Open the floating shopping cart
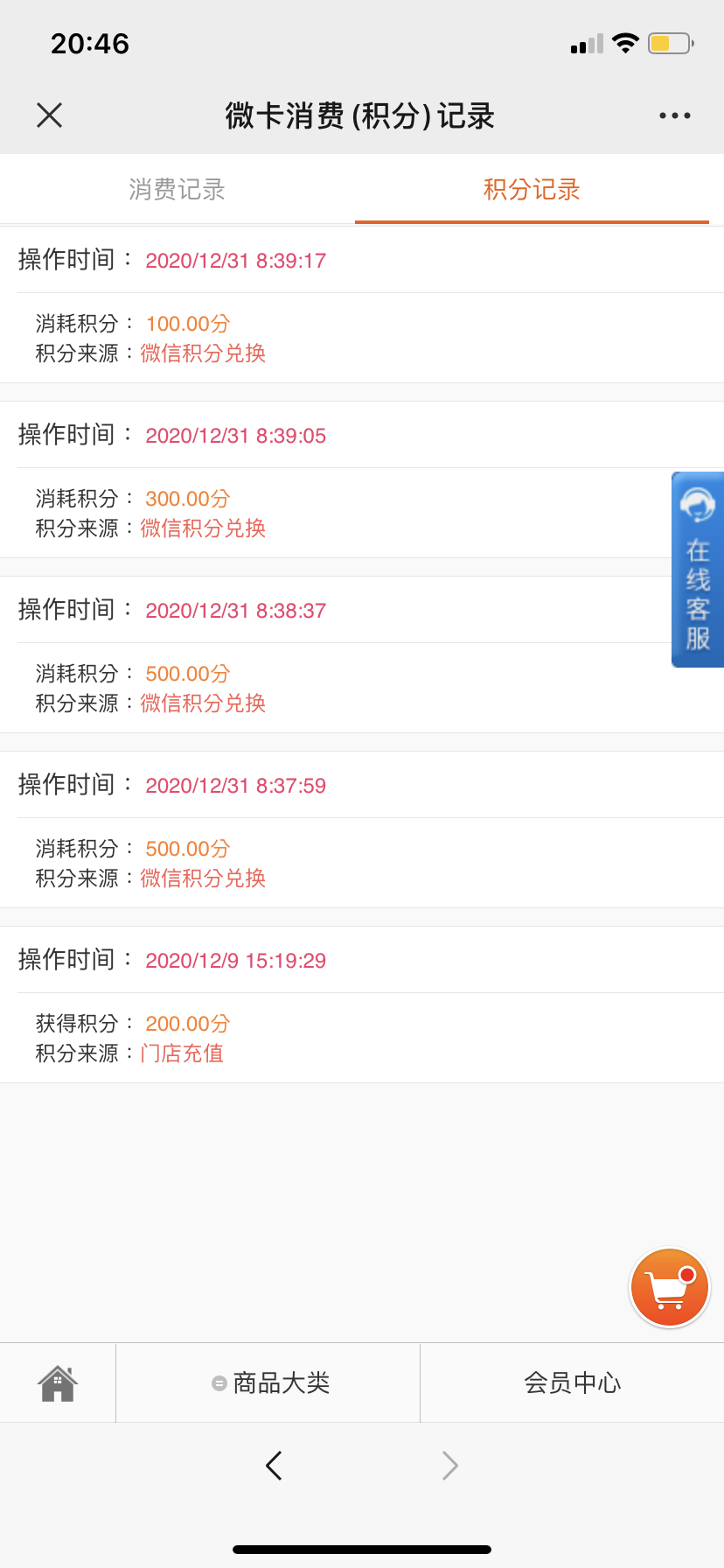 [x=670, y=1287]
